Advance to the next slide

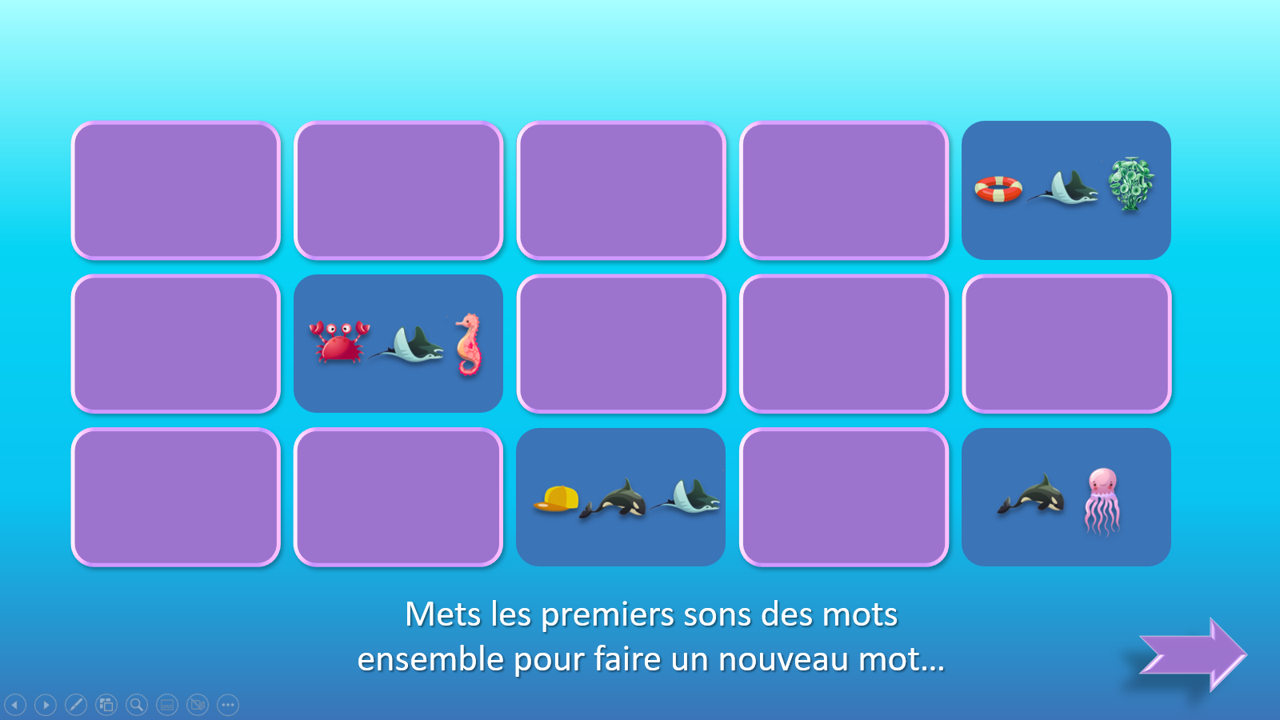pos(45,705)
